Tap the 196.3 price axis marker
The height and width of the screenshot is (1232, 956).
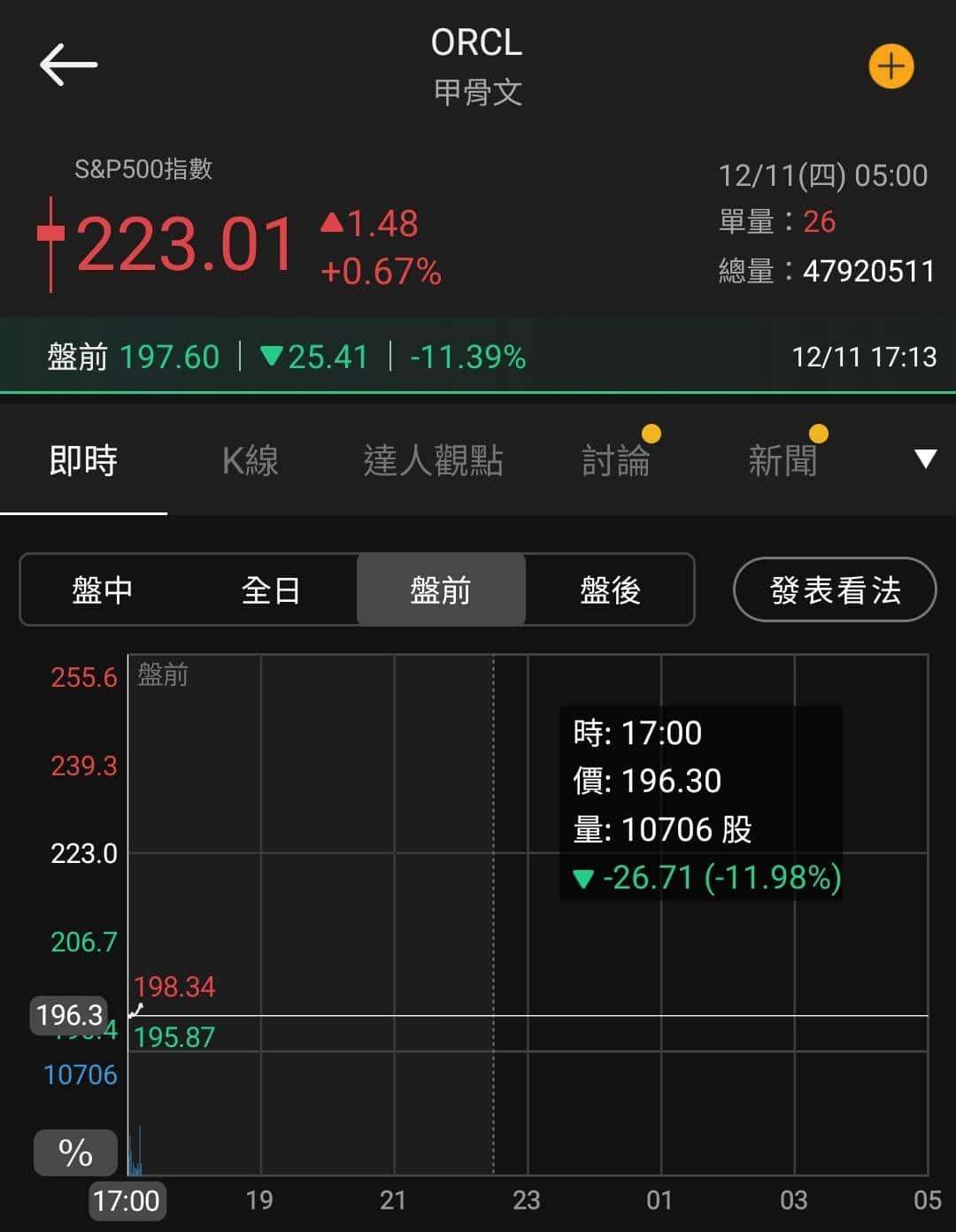pos(69,1015)
